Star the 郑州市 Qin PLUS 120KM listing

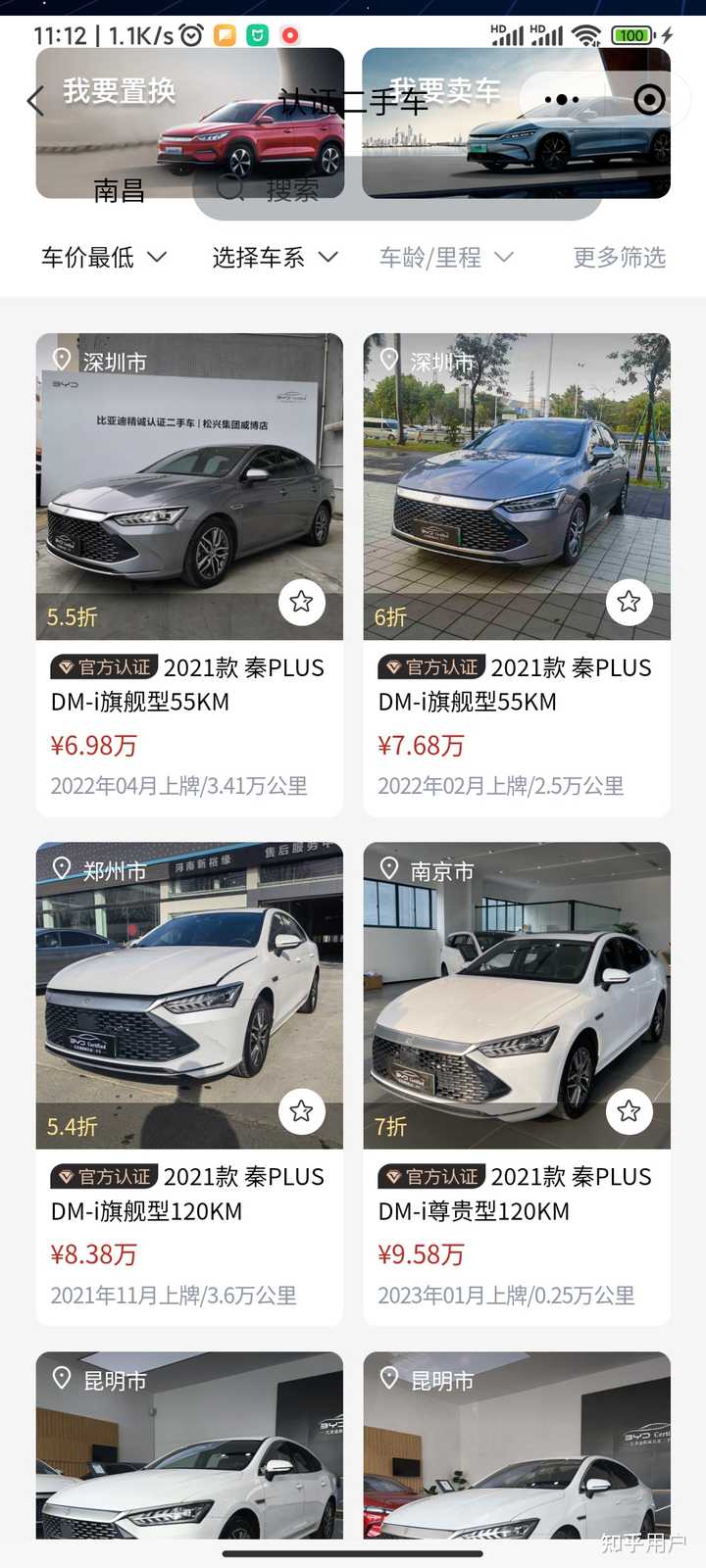click(302, 1111)
